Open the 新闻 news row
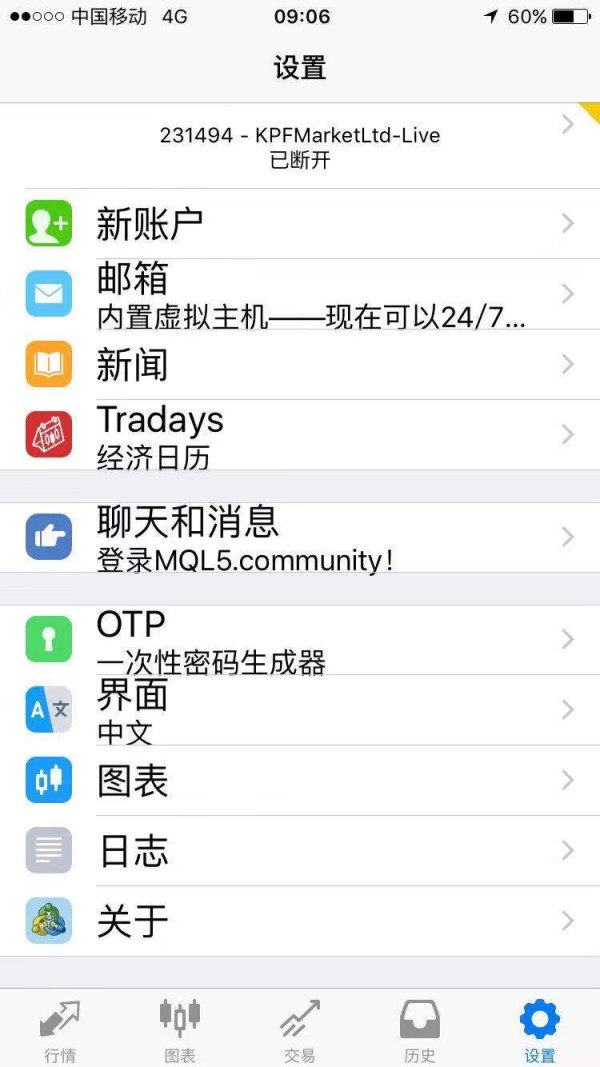The width and height of the screenshot is (600, 1067). 300,365
